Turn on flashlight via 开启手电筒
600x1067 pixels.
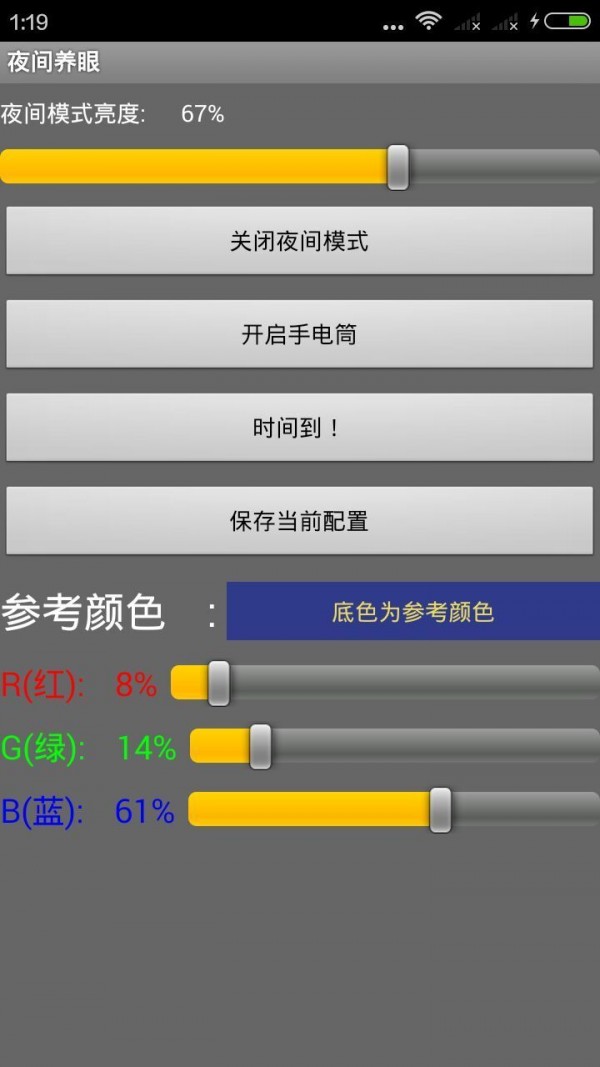tap(299, 334)
